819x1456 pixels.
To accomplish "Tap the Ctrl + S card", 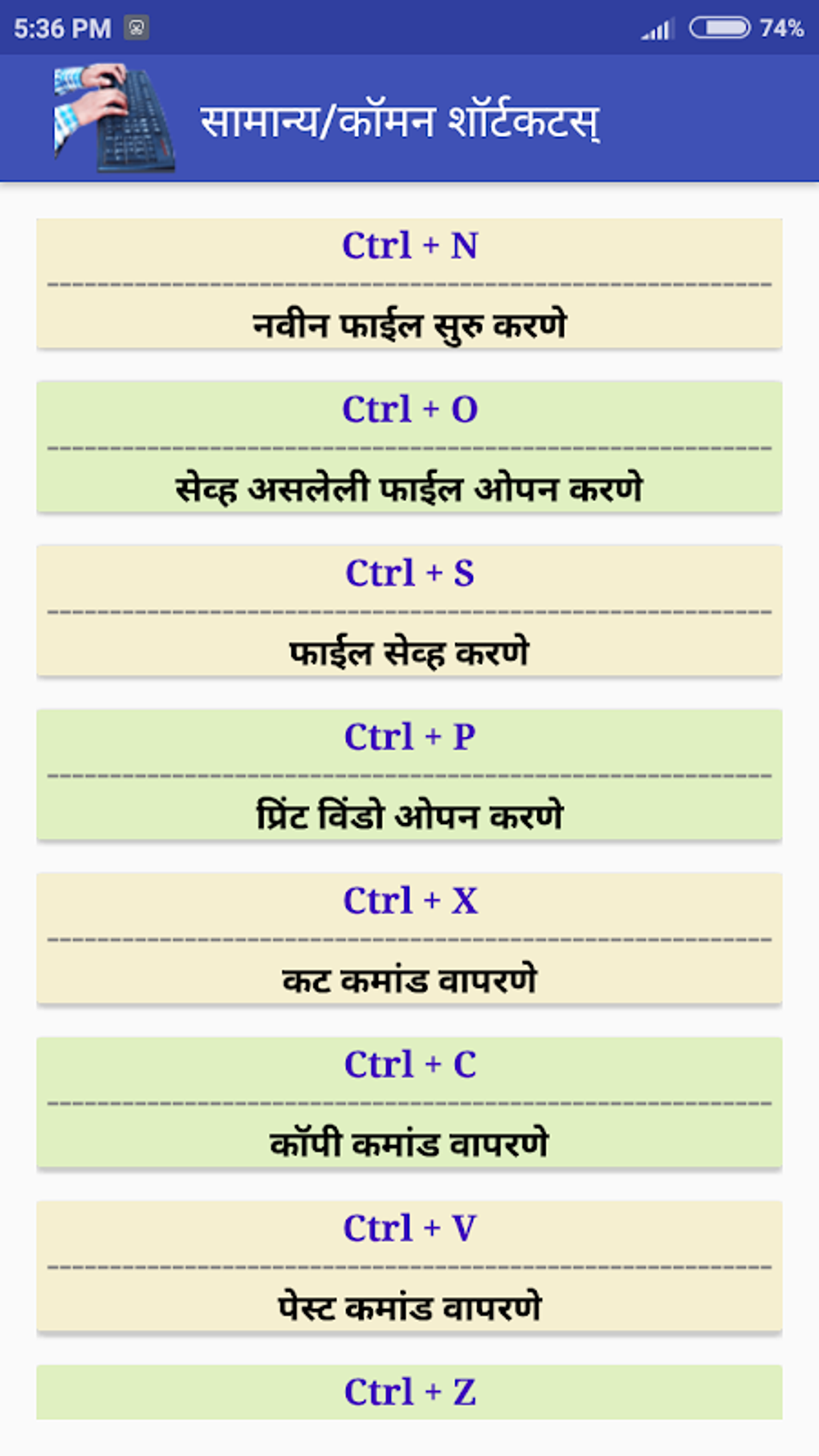I will pyautogui.click(x=409, y=611).
